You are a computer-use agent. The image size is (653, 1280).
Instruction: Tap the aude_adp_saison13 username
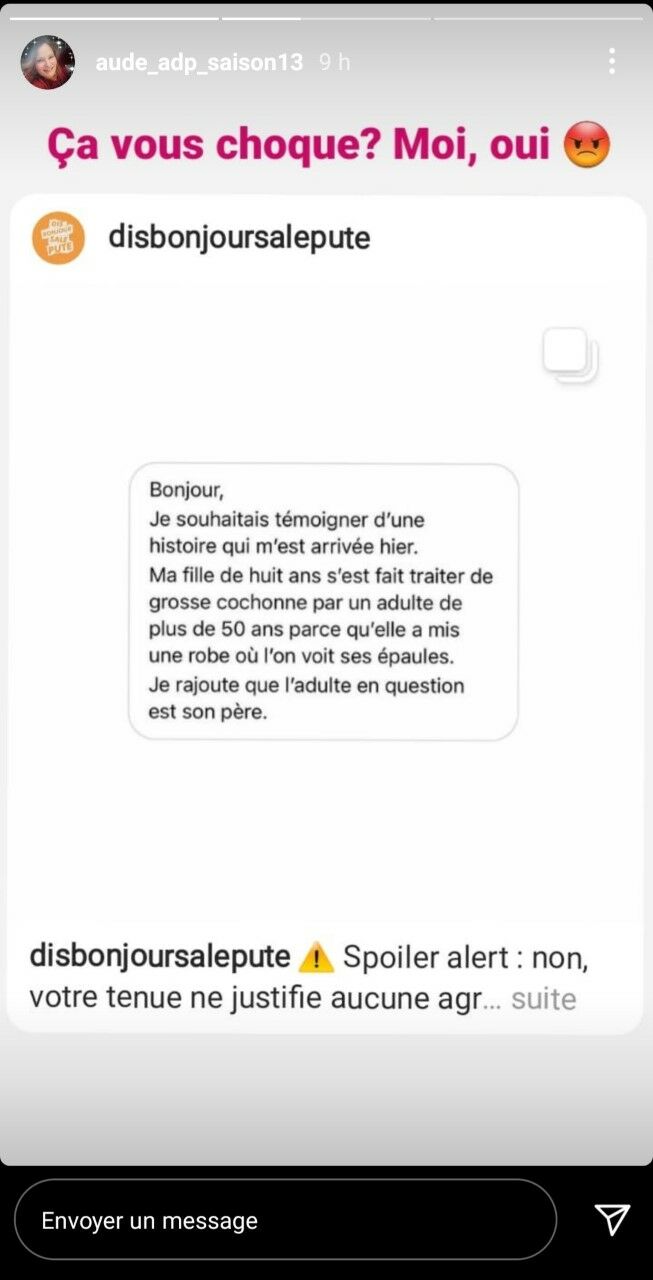[199, 62]
